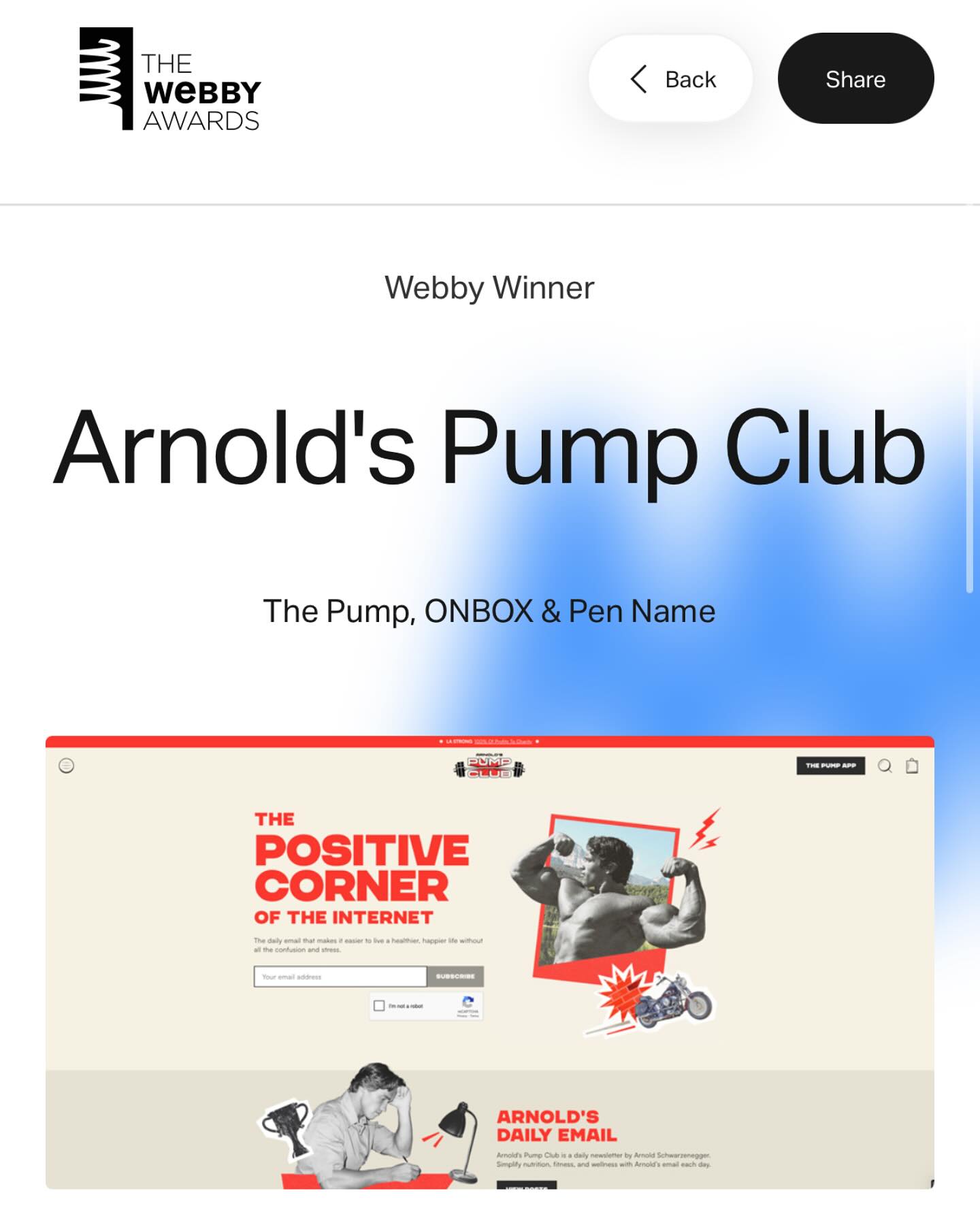The height and width of the screenshot is (1225, 980).
Task: Go back using the Back button
Action: click(670, 79)
